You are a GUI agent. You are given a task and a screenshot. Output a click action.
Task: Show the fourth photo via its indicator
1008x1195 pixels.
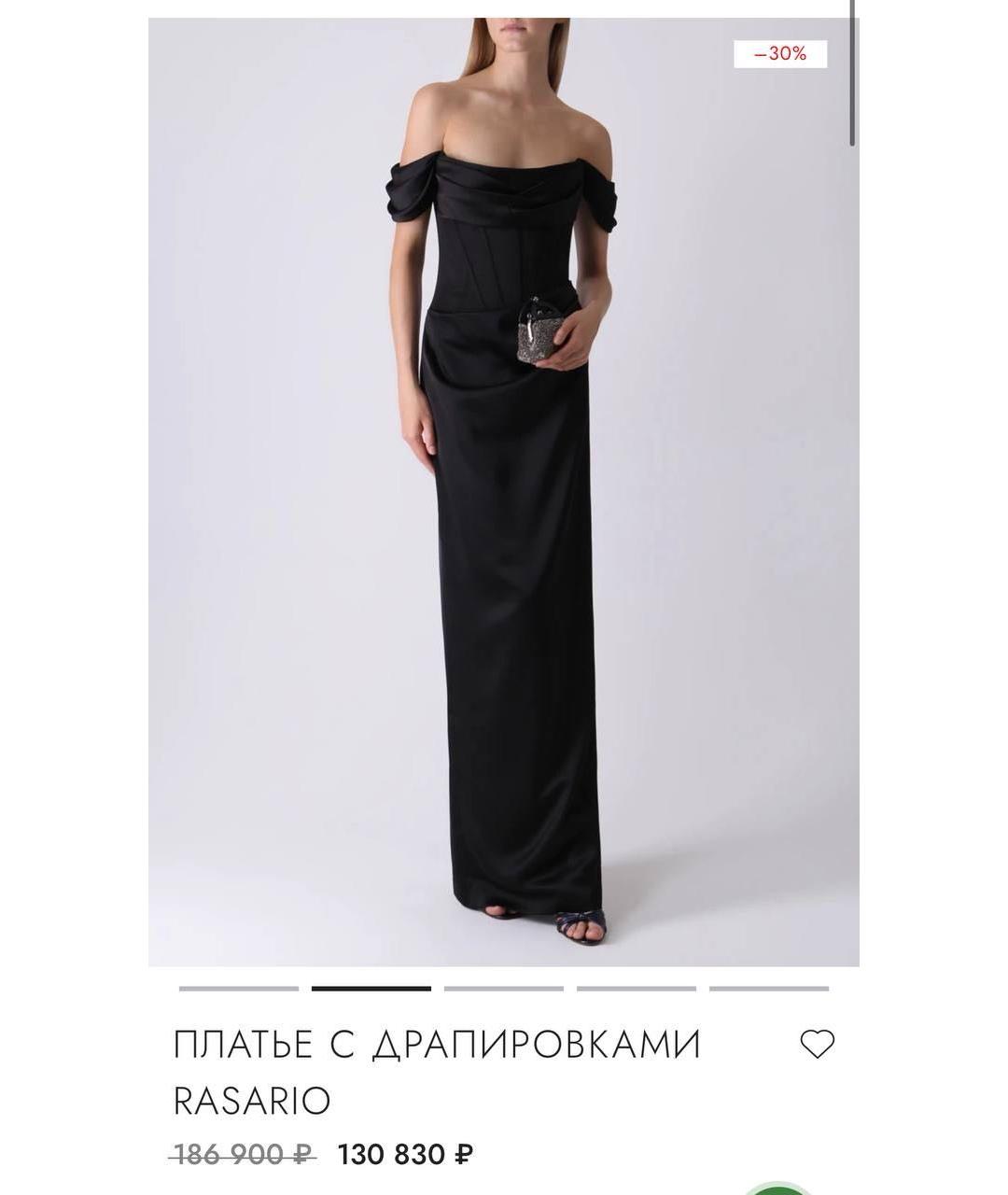click(637, 988)
